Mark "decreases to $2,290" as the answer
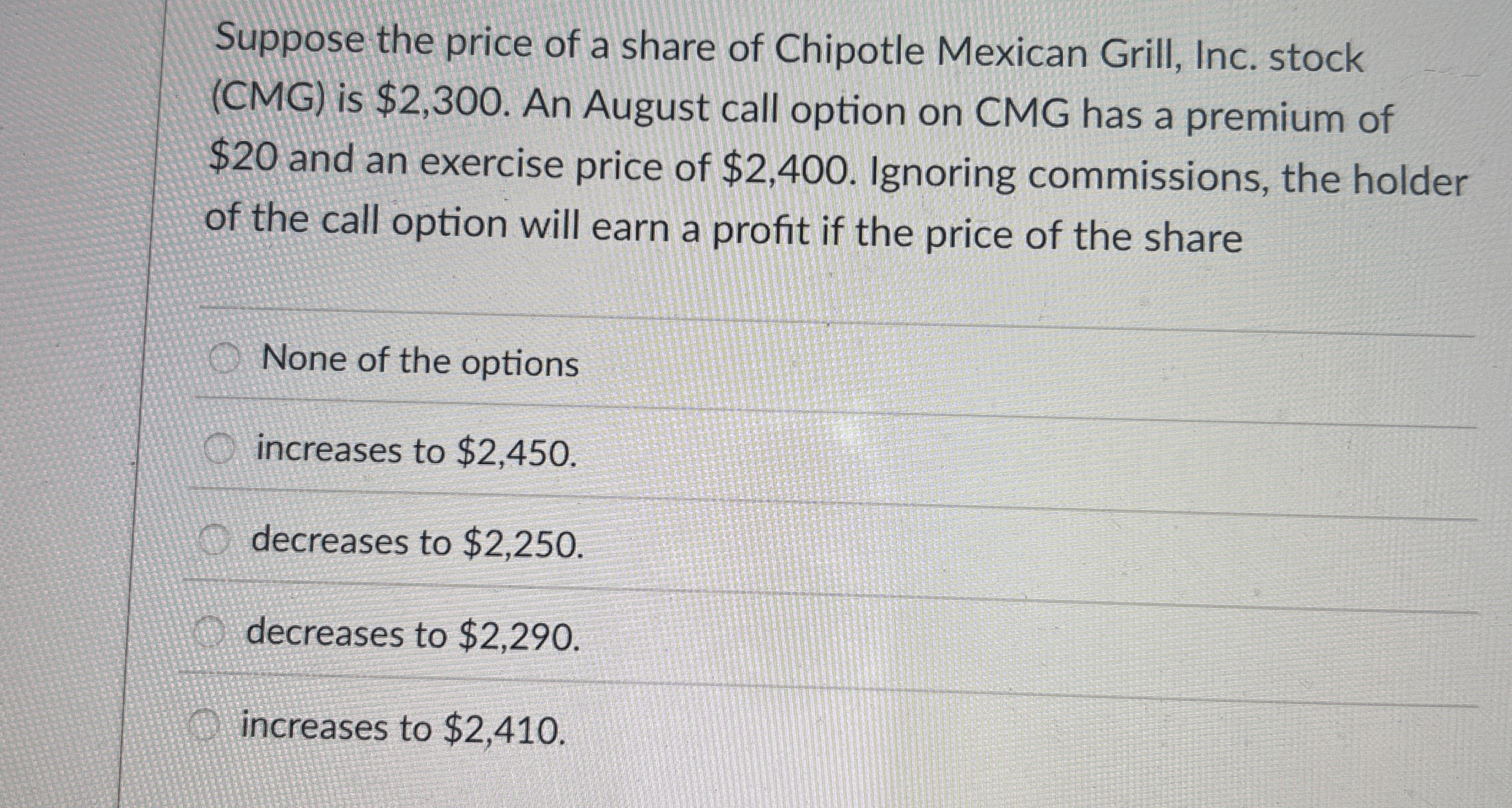 point(210,634)
